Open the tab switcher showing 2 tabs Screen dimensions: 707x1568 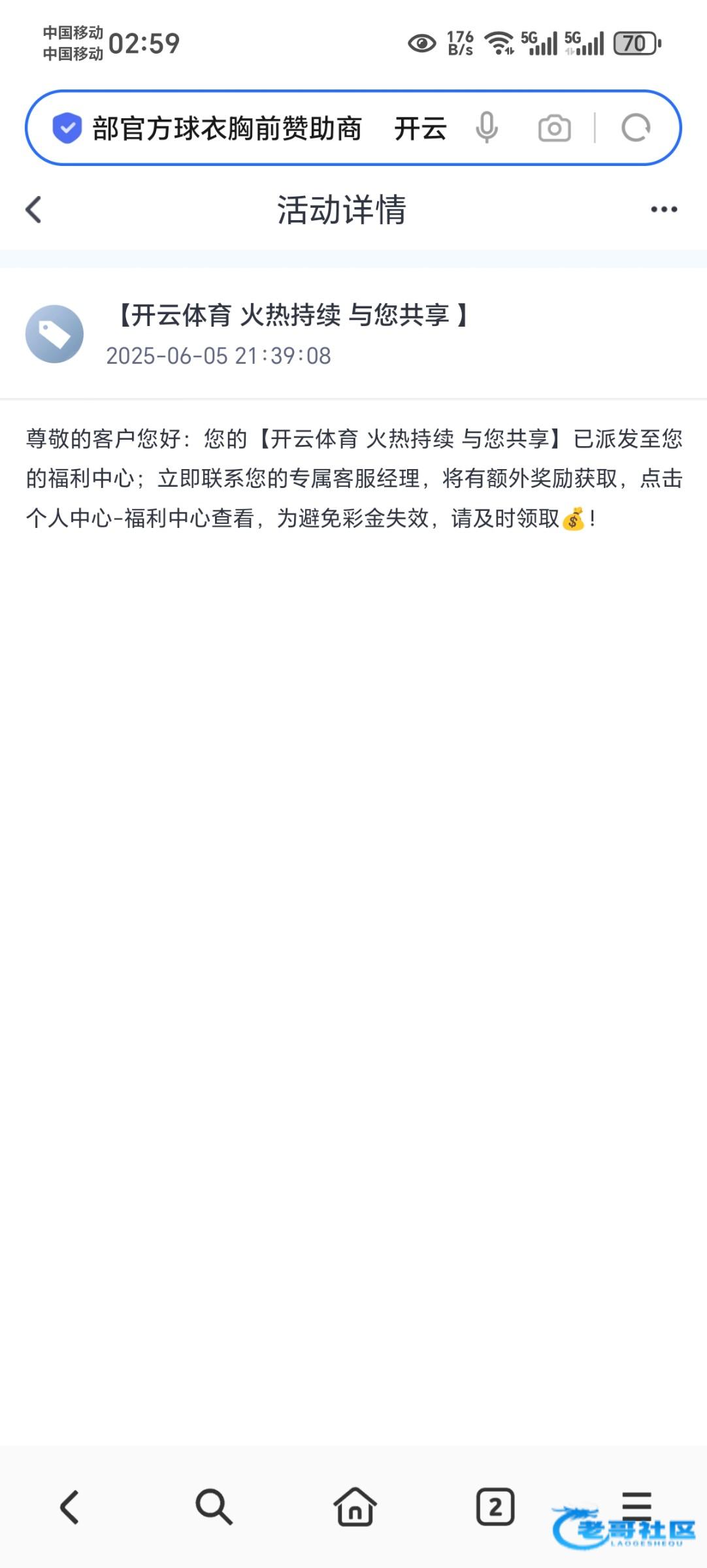click(x=495, y=1507)
